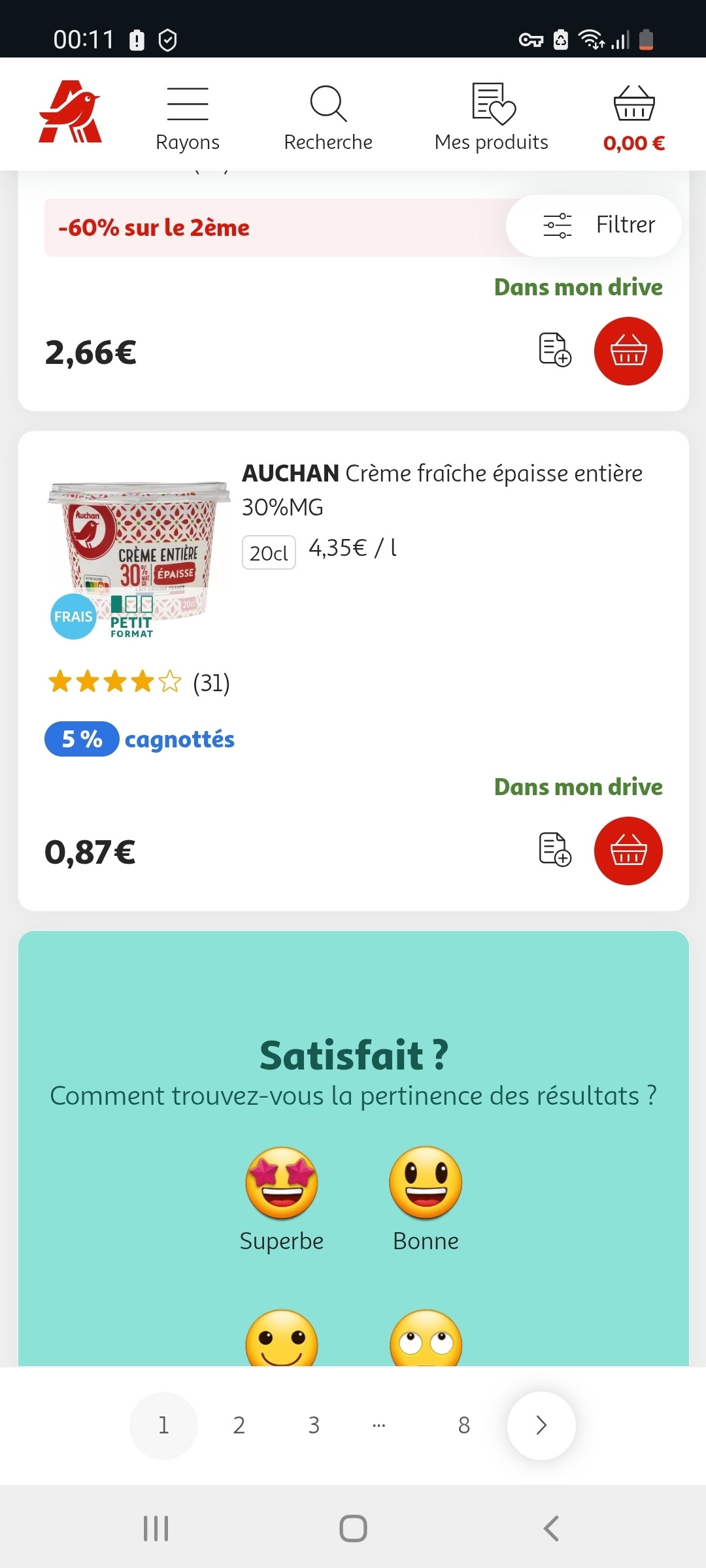Add the 2,66€ product to a list
Image resolution: width=706 pixels, height=1568 pixels.
(x=554, y=350)
